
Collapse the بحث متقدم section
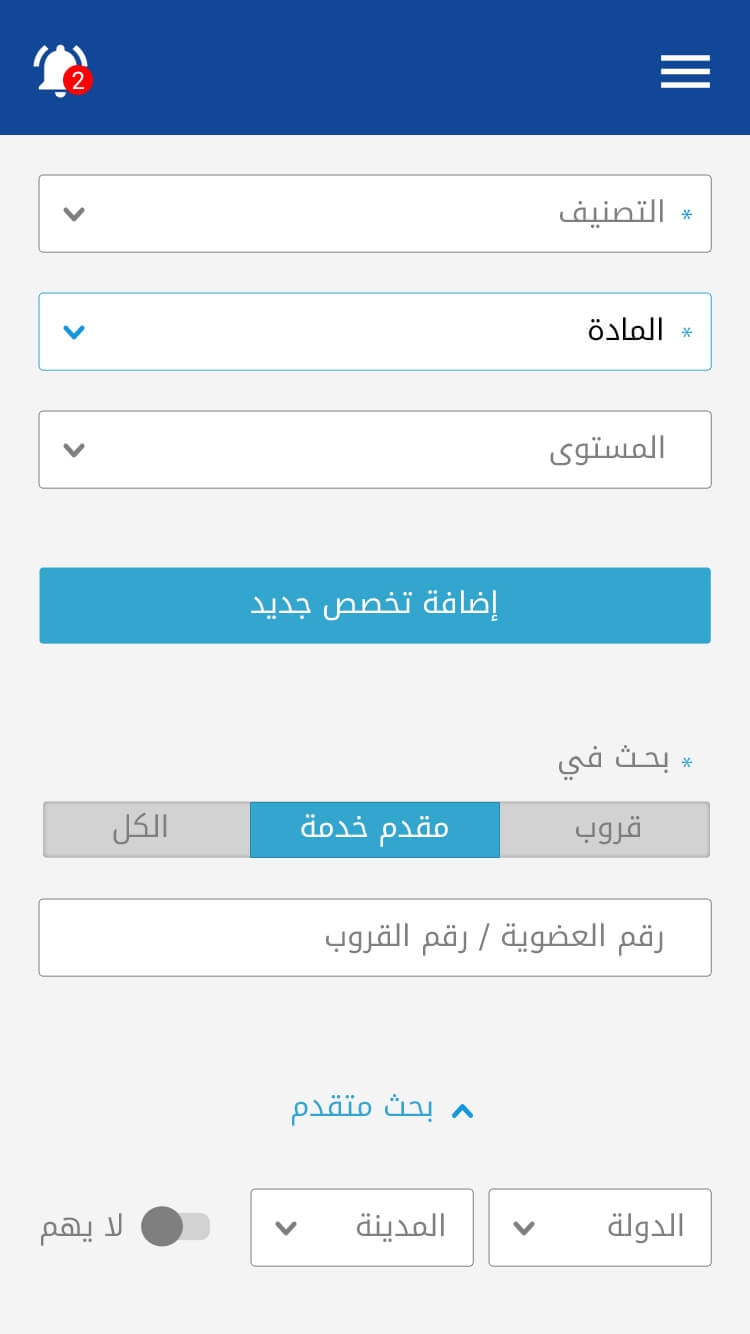382,1109
